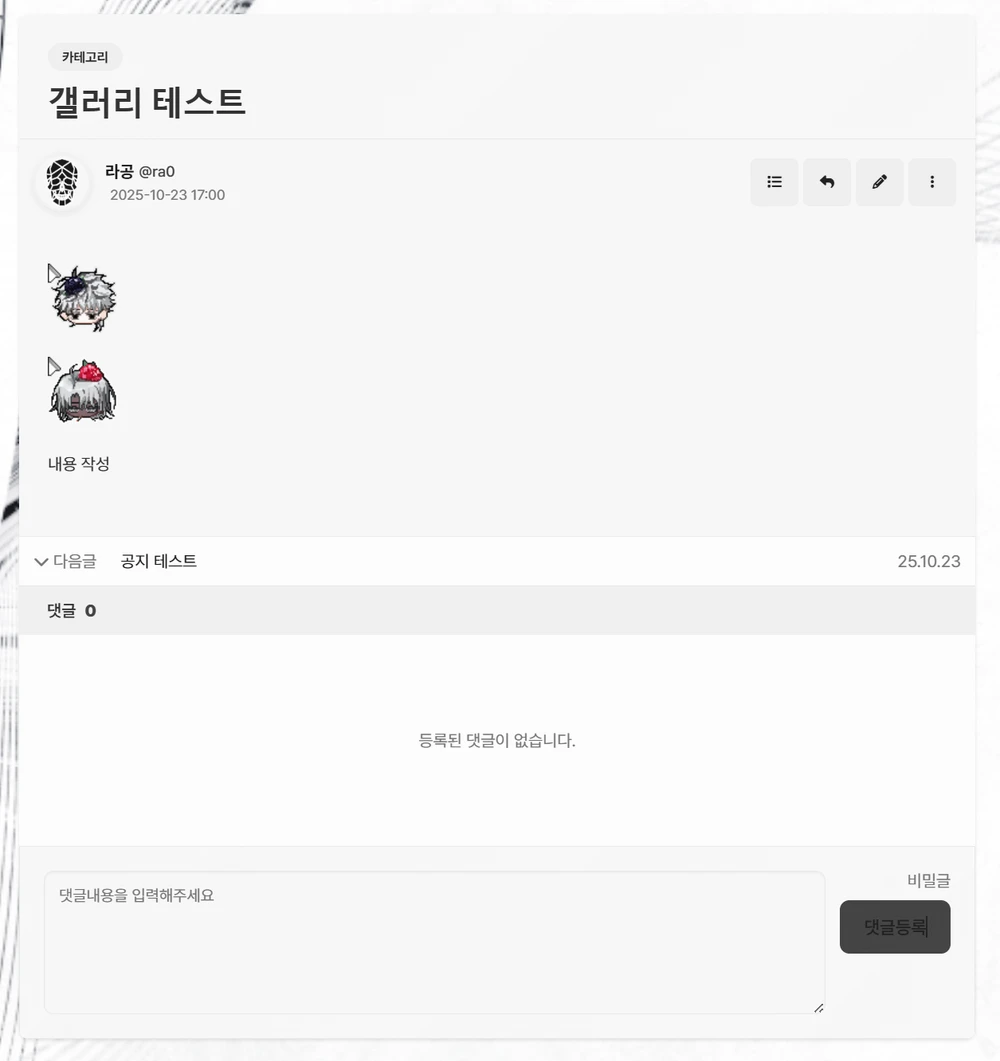Edit the post with the pencil icon
Viewport: 1000px width, 1061px height.
880,182
